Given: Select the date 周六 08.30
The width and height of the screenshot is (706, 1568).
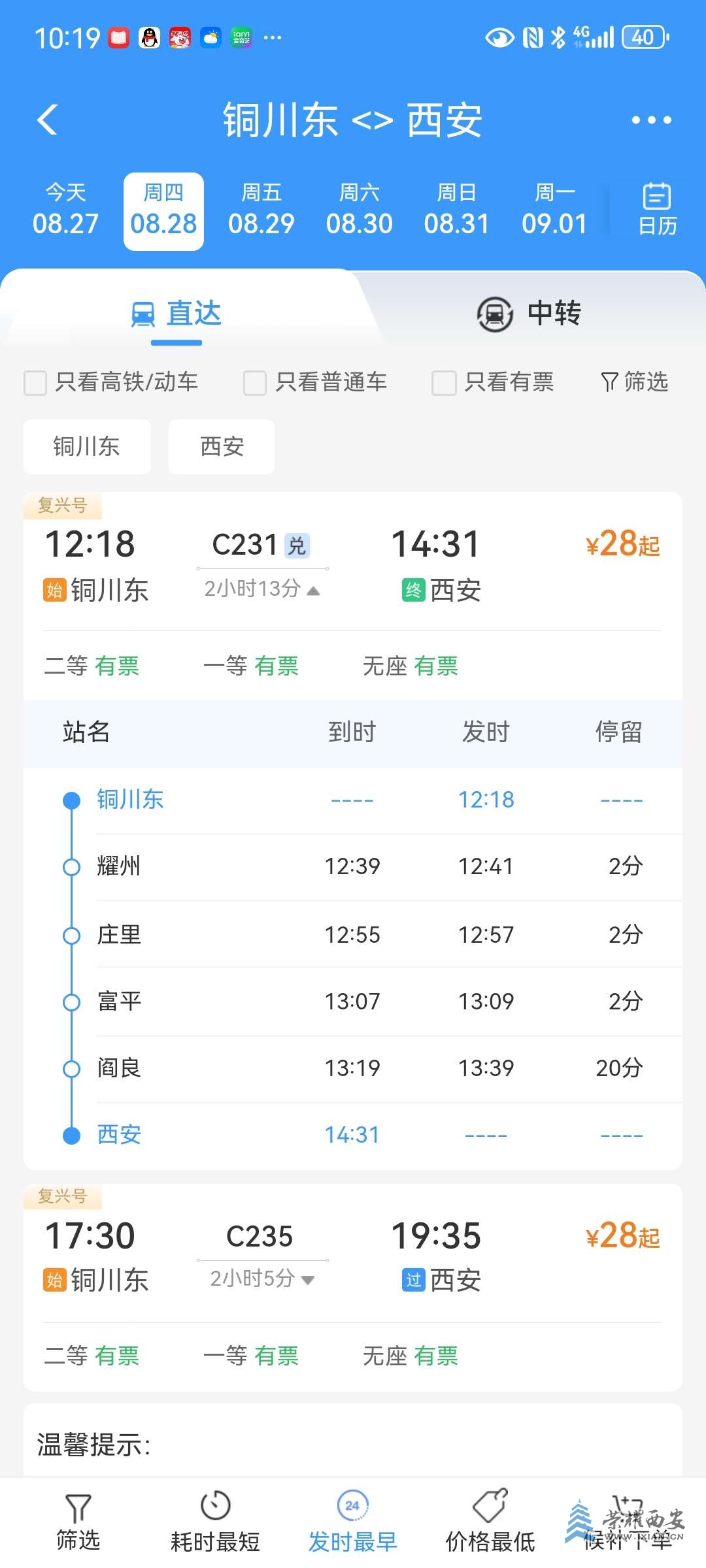Looking at the screenshot, I should tap(359, 210).
